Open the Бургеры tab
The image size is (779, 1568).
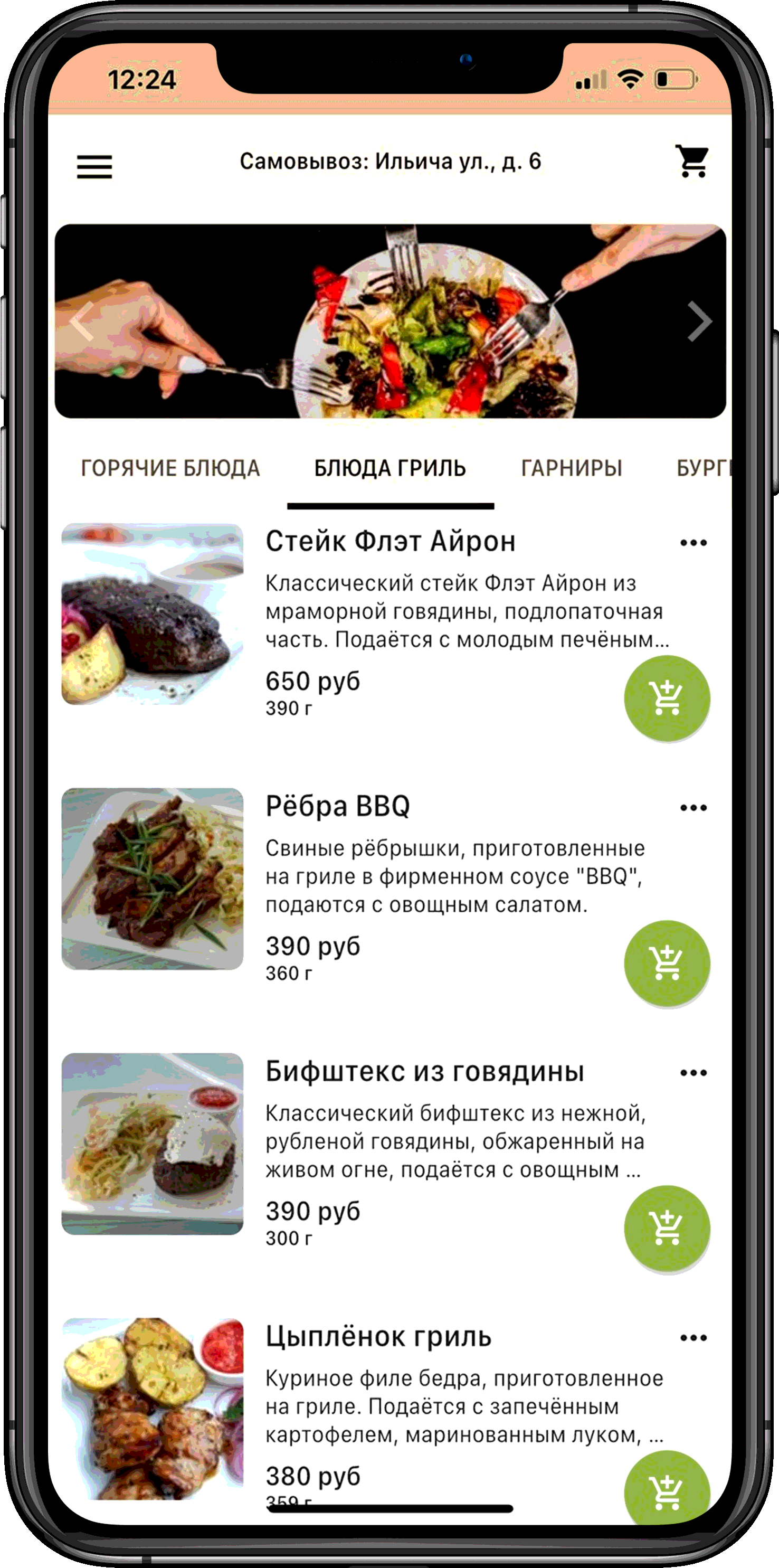pos(703,468)
